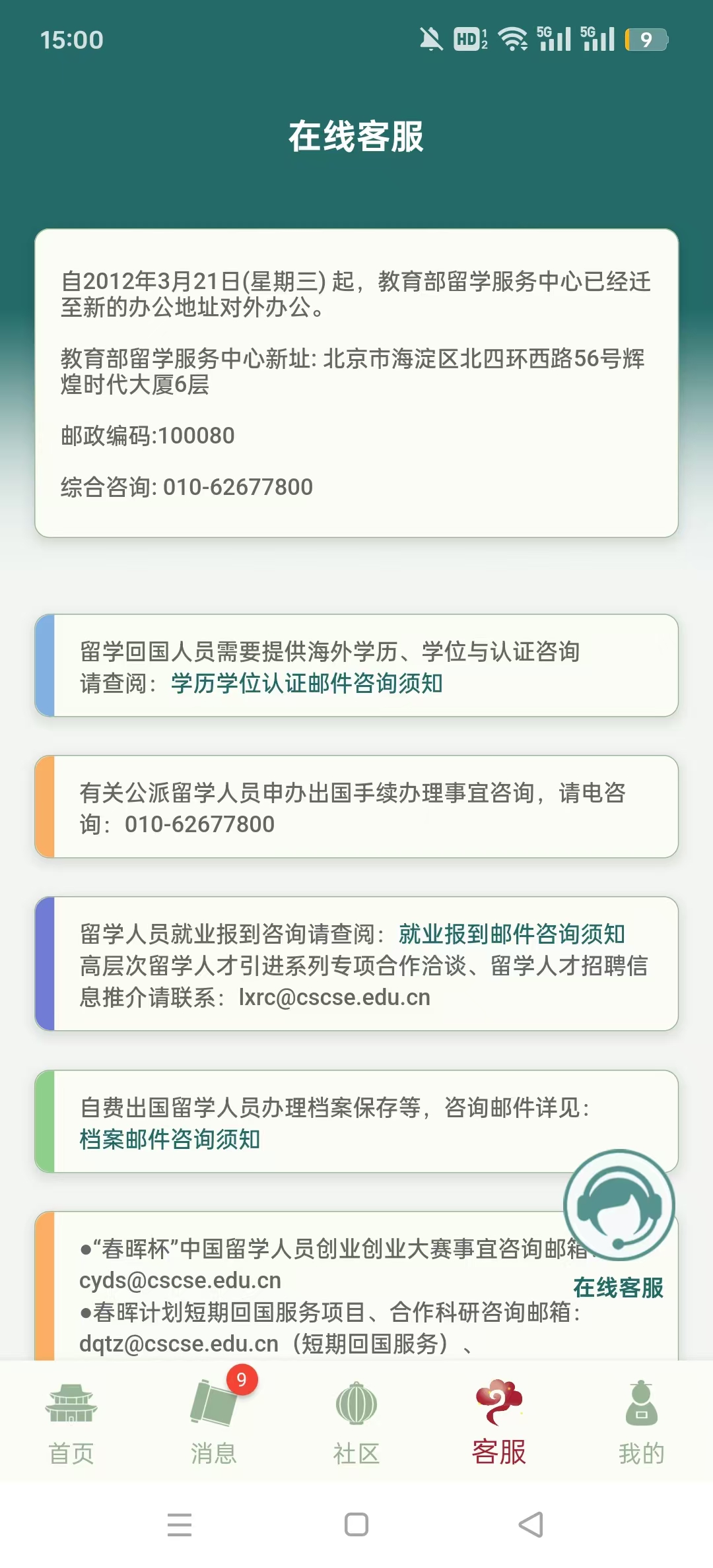
Task: Open the 消息 tab with 9 unread
Action: tap(214, 1422)
